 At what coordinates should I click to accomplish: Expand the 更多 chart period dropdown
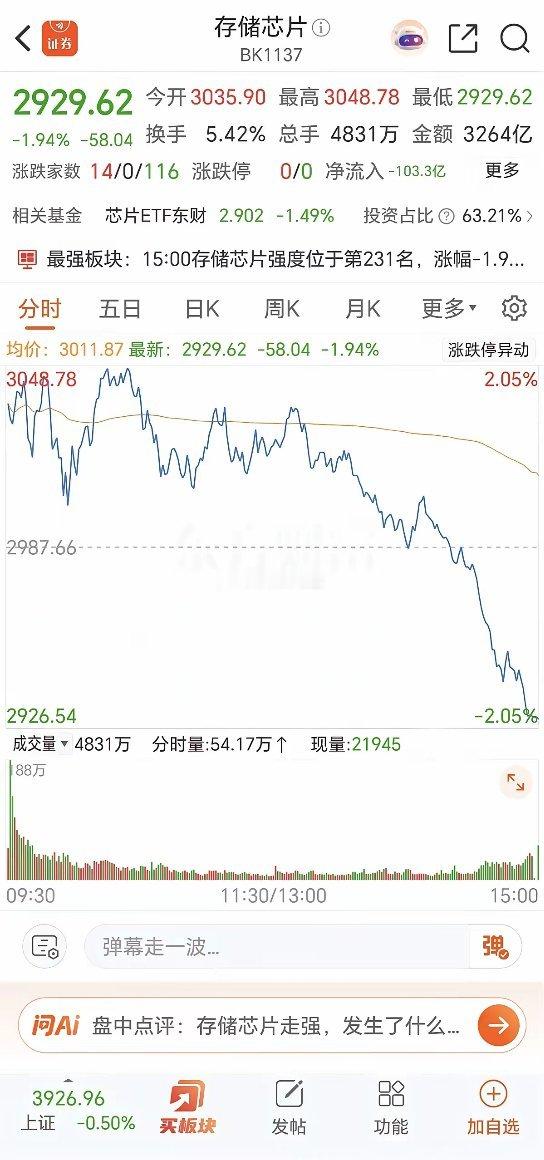[449, 308]
